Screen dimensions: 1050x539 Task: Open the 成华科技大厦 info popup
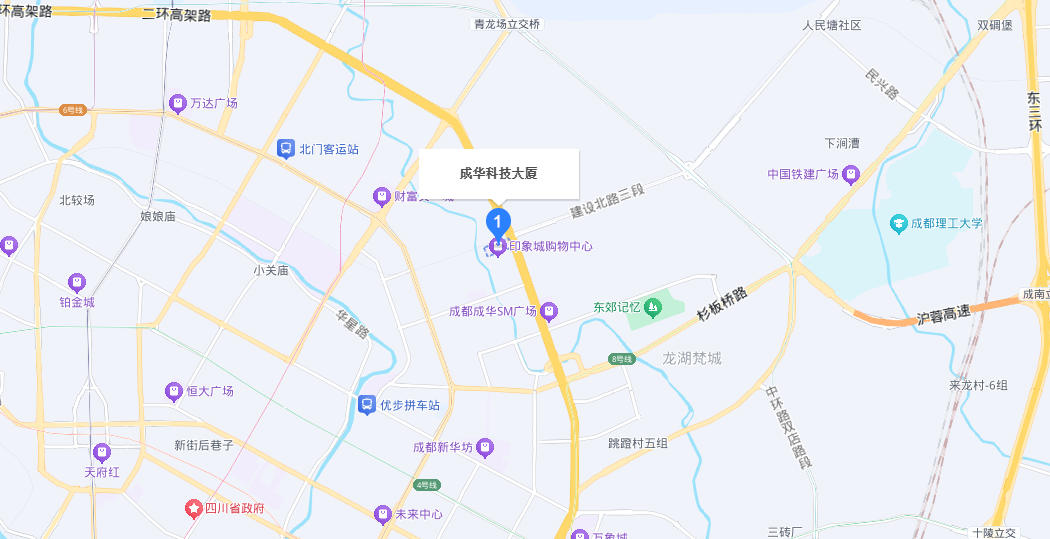(498, 173)
